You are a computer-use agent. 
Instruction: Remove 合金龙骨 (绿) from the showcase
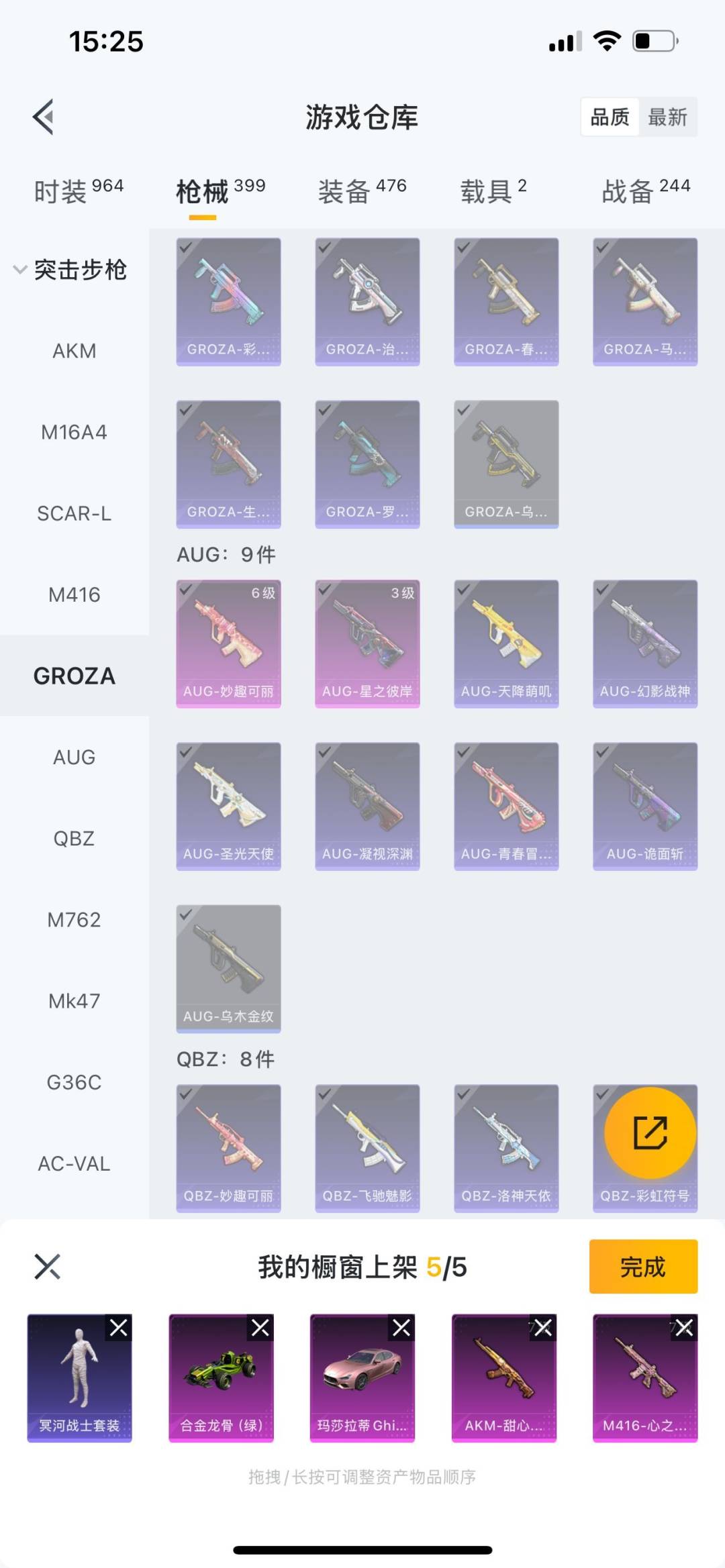tap(260, 1327)
